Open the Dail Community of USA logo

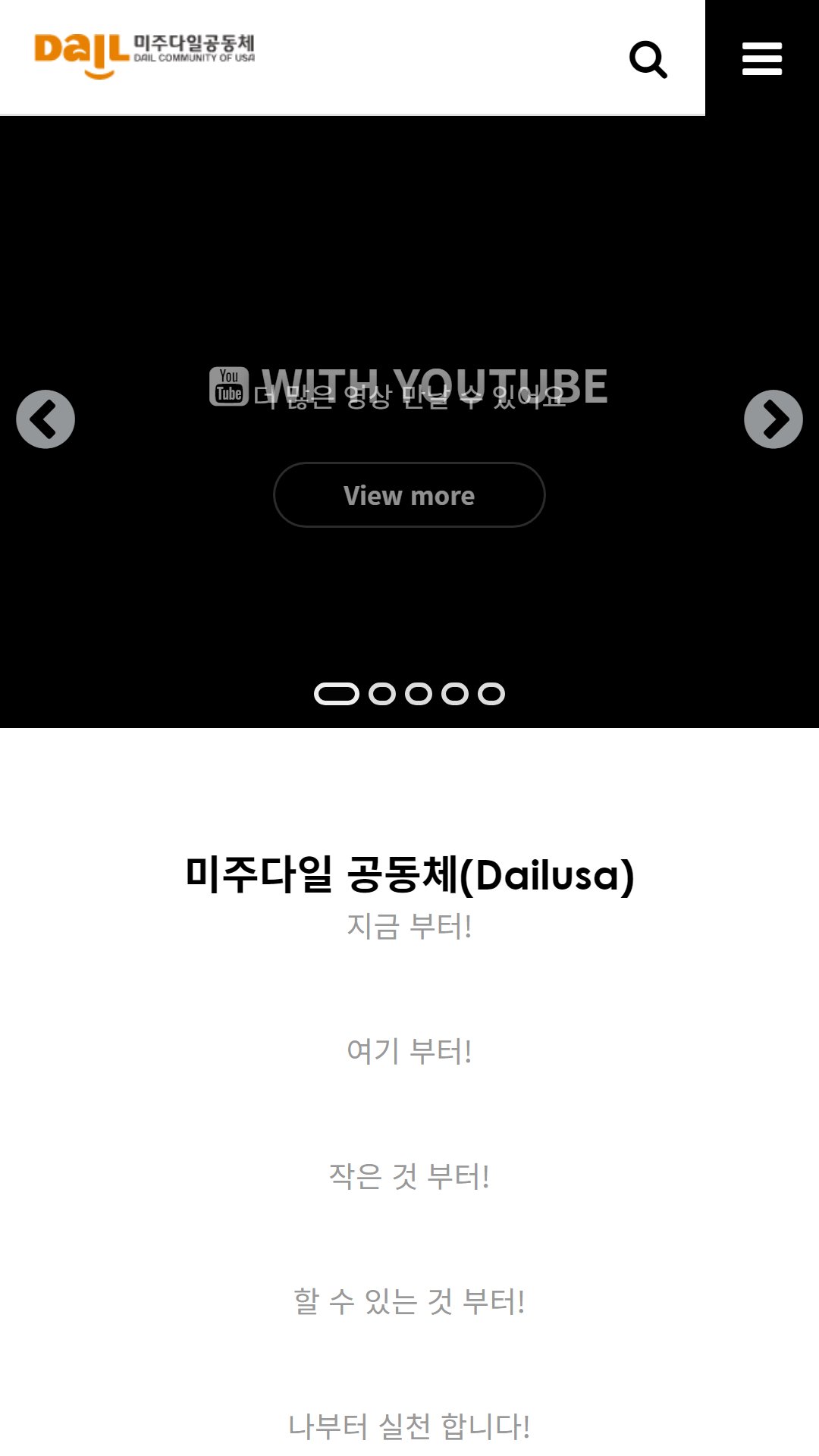[145, 55]
